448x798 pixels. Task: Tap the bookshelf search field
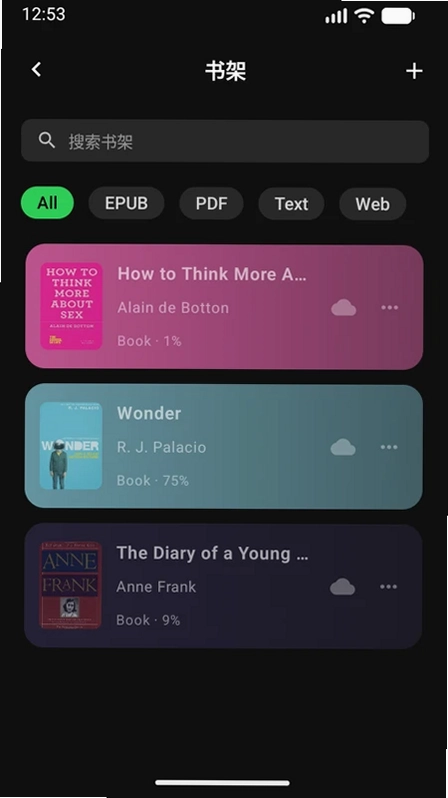pyautogui.click(x=225, y=141)
